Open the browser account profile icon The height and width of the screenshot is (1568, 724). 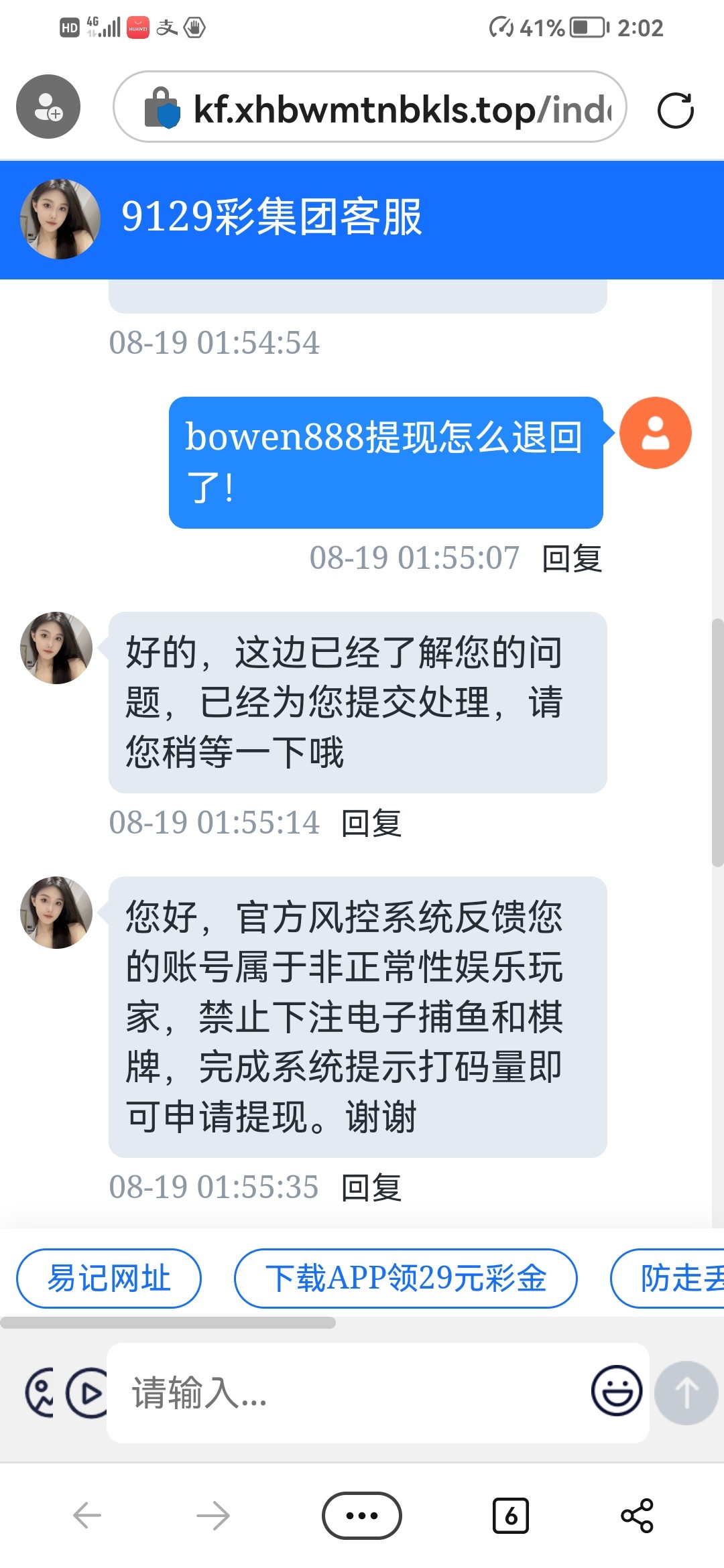(x=48, y=107)
